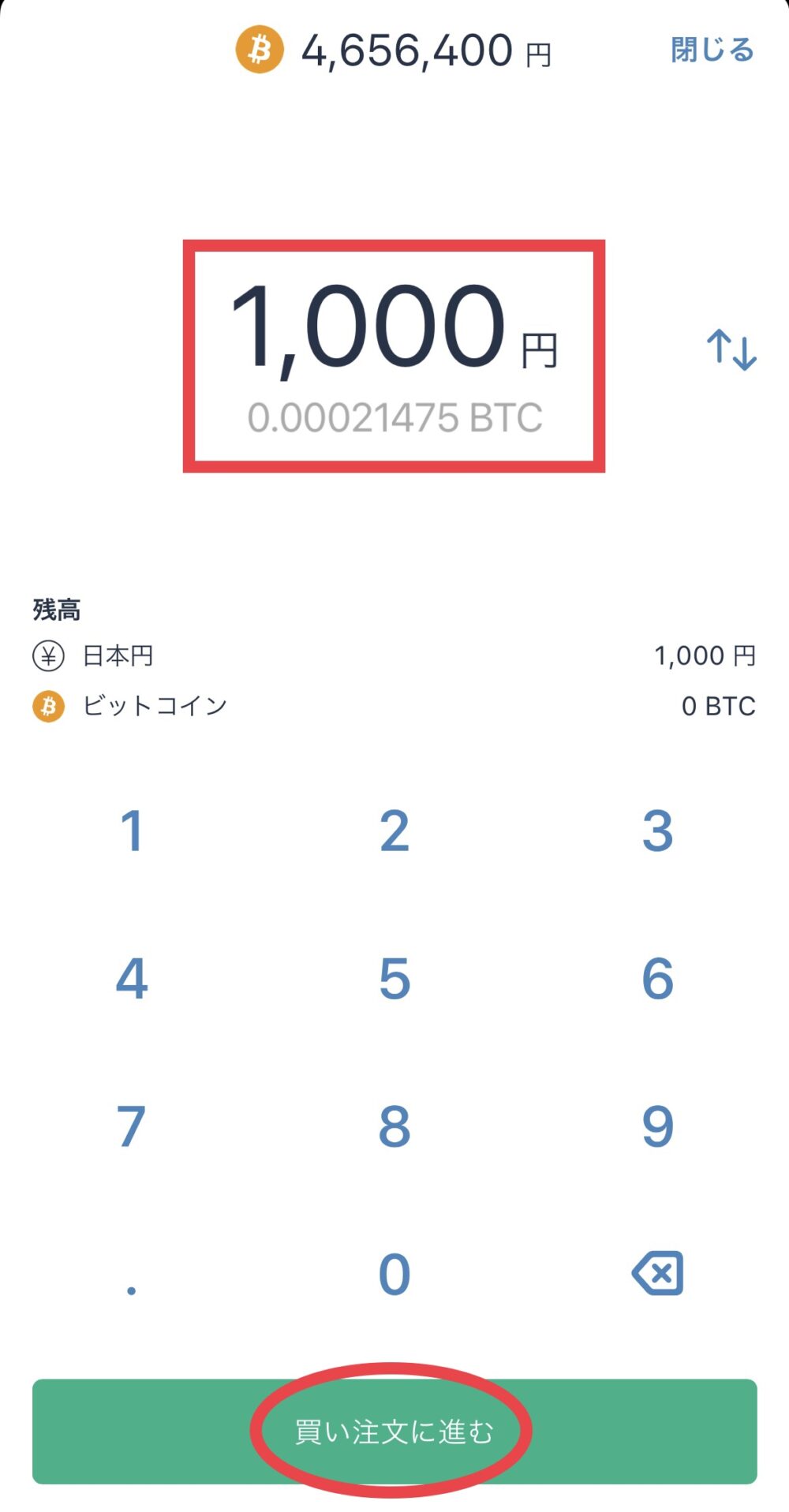Enter digit 2 on the keypad
Viewport: 789px width, 1512px height.
click(x=394, y=831)
